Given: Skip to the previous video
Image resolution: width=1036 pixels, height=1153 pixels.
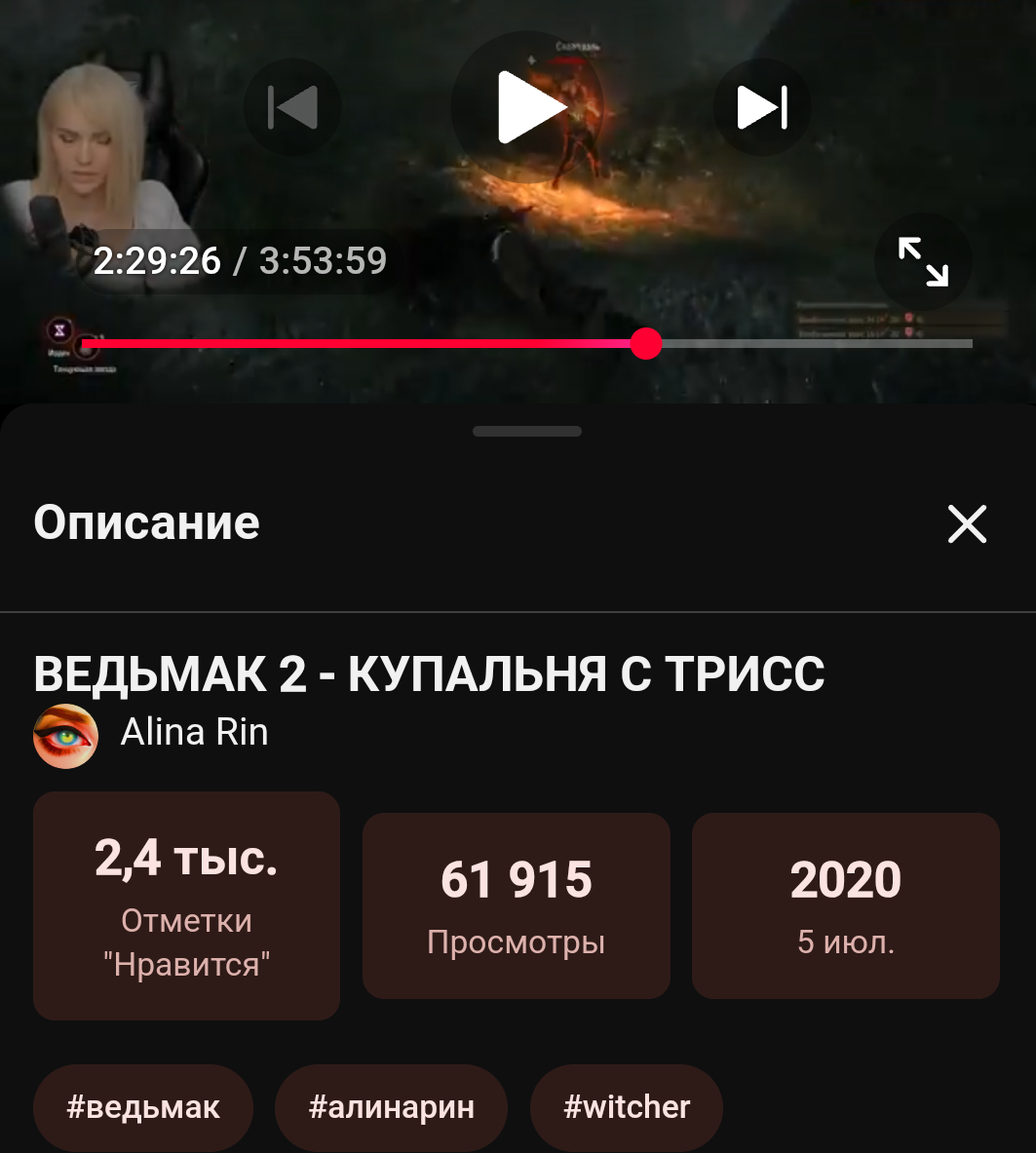Looking at the screenshot, I should tap(292, 107).
